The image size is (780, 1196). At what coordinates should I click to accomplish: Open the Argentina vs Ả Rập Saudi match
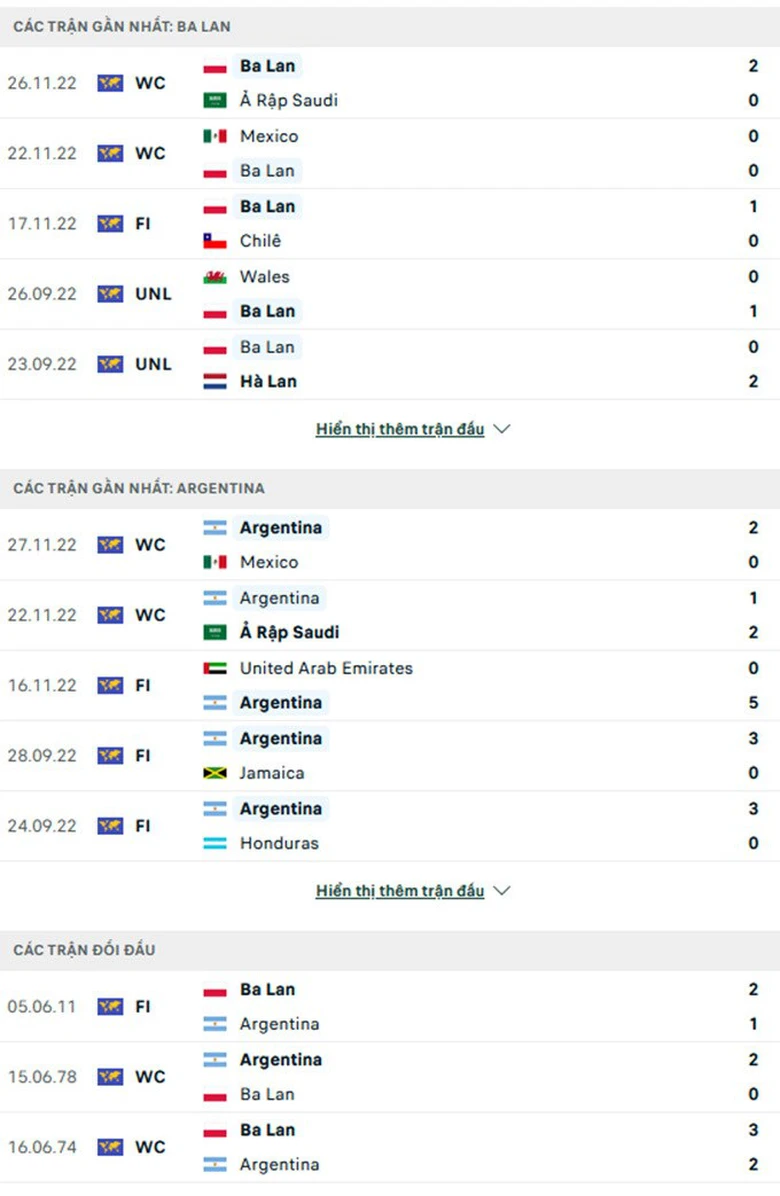[x=390, y=615]
